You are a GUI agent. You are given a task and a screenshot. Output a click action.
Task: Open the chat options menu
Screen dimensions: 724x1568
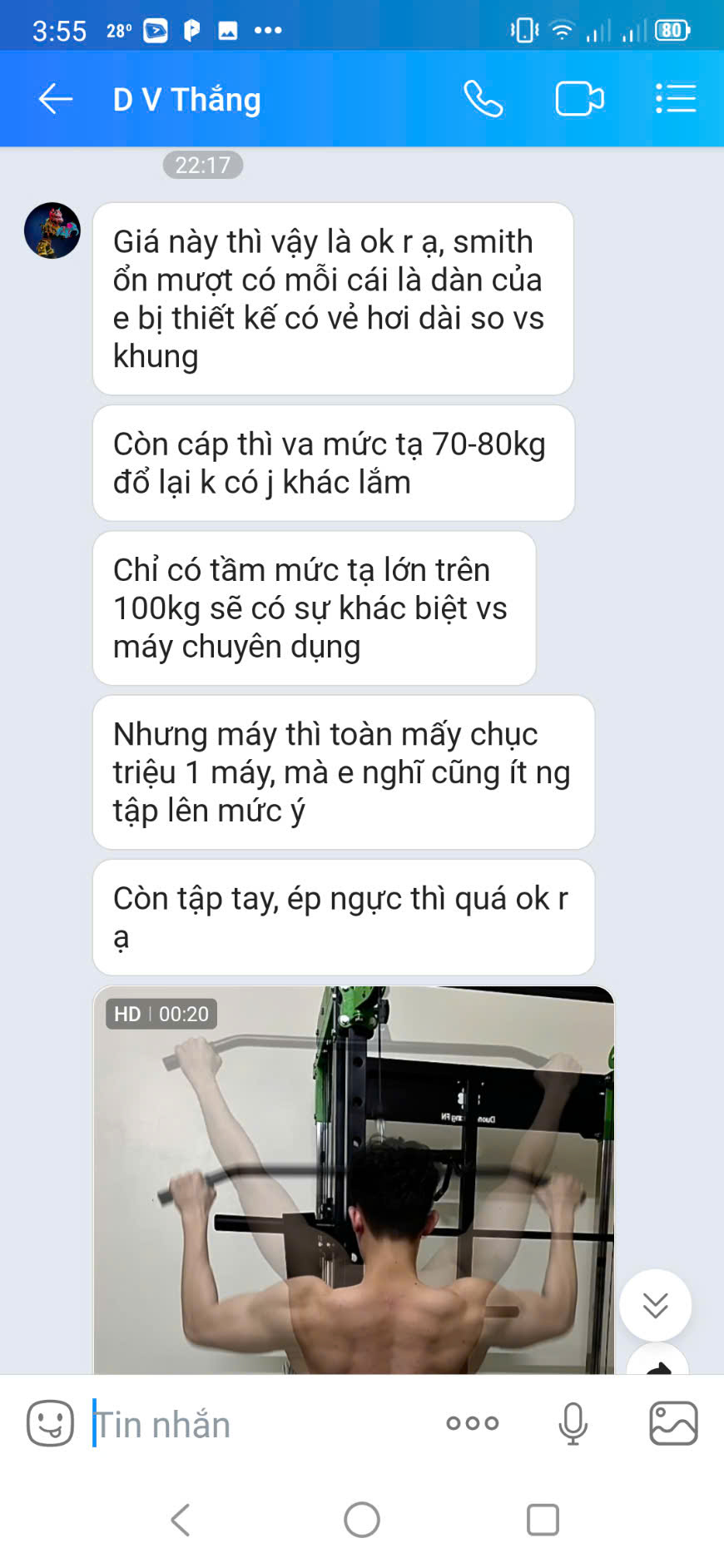(x=676, y=98)
